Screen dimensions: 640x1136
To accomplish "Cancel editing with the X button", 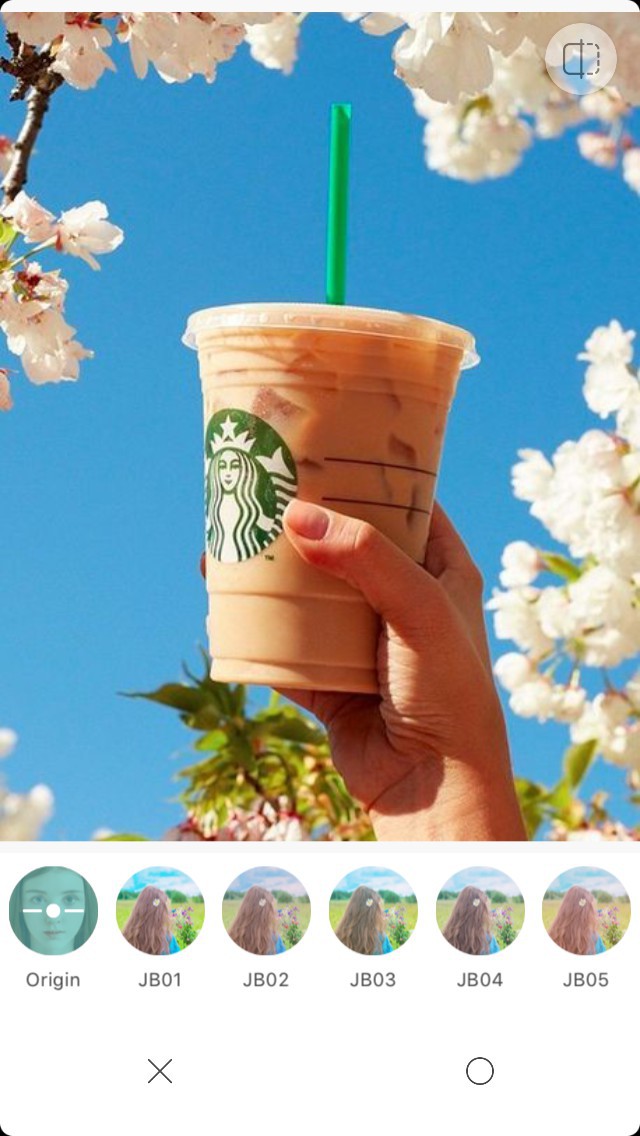I will (160, 1071).
